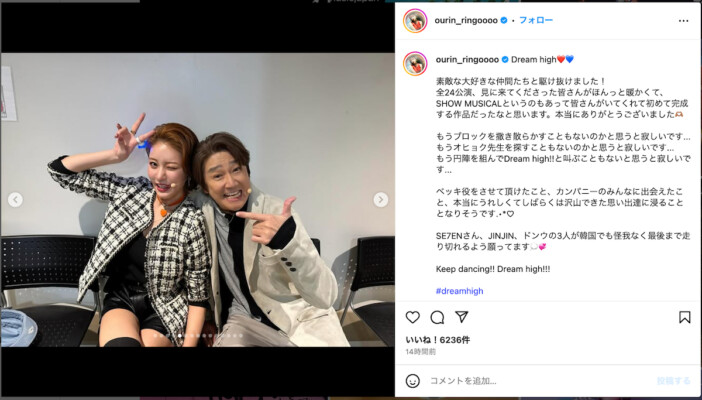Save the post with bookmark icon
The width and height of the screenshot is (702, 400).
click(684, 317)
